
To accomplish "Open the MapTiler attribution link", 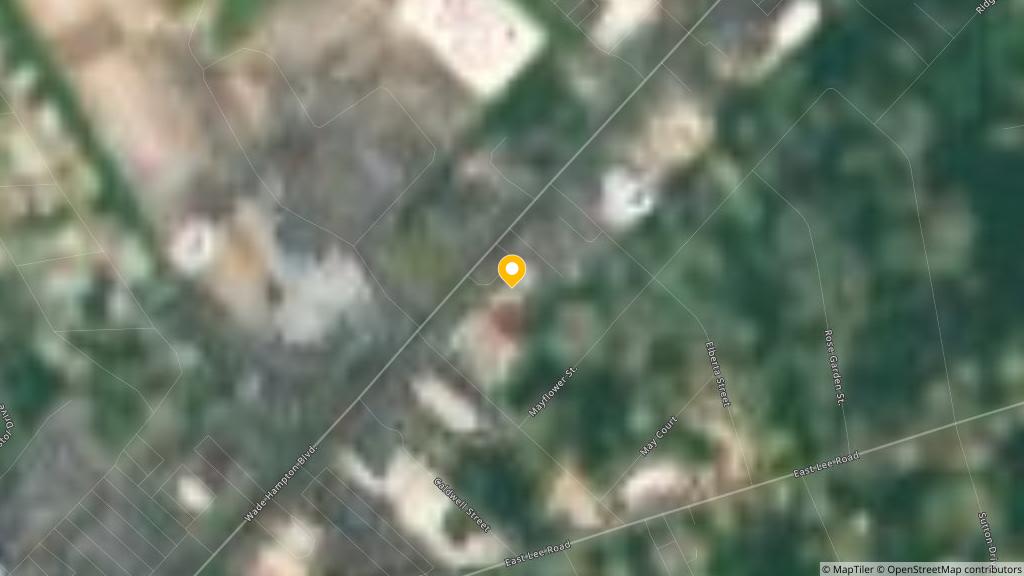I will [851, 569].
